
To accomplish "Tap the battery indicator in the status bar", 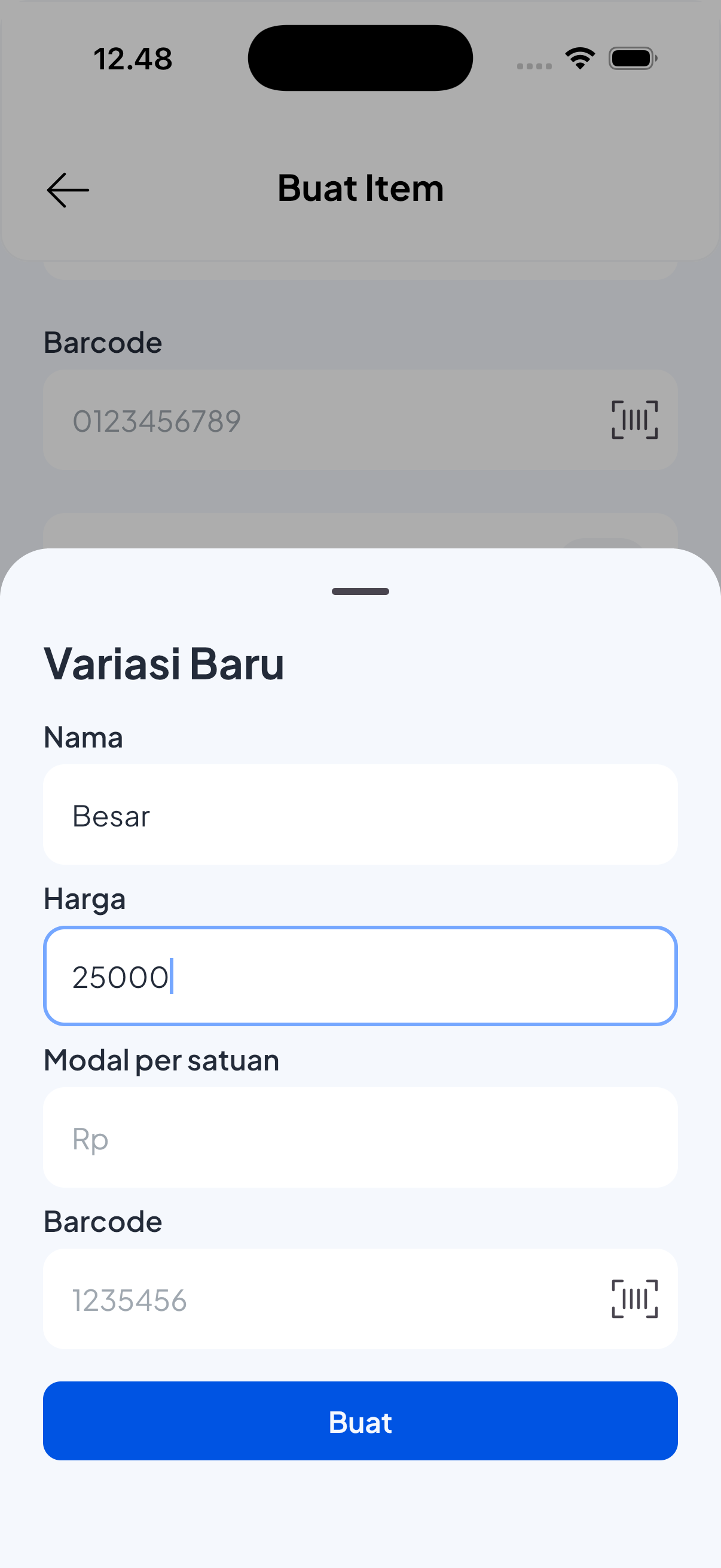I will click(631, 57).
